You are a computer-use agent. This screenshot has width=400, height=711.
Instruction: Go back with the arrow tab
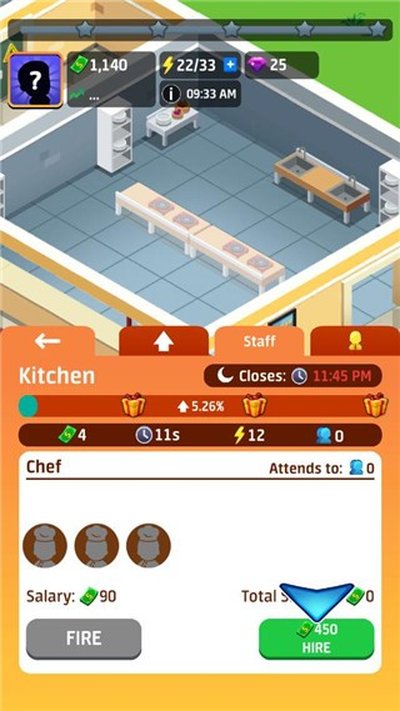[x=48, y=341]
